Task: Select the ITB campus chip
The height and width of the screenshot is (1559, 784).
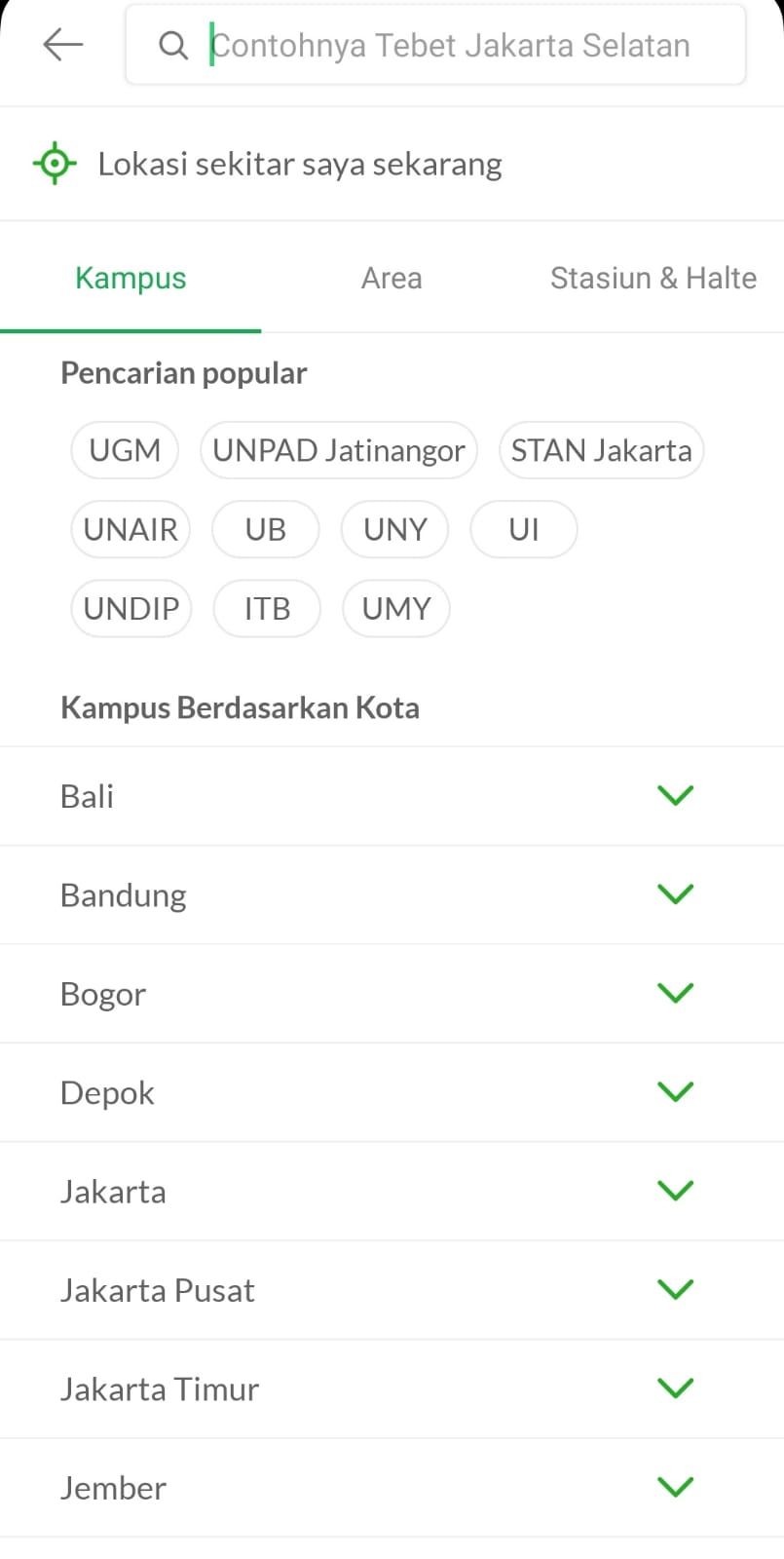Action: (266, 608)
